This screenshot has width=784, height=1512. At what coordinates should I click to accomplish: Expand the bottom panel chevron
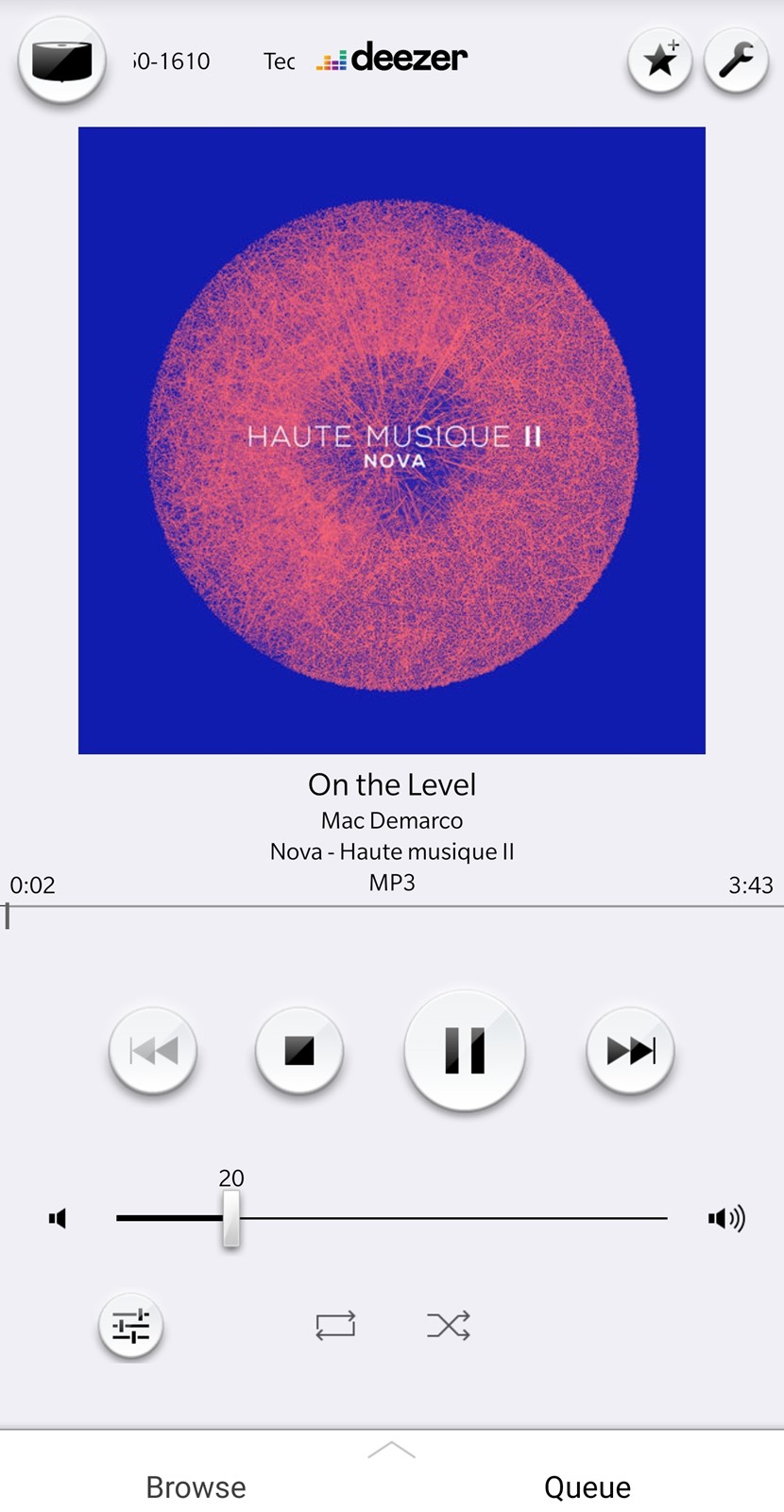point(391,1451)
